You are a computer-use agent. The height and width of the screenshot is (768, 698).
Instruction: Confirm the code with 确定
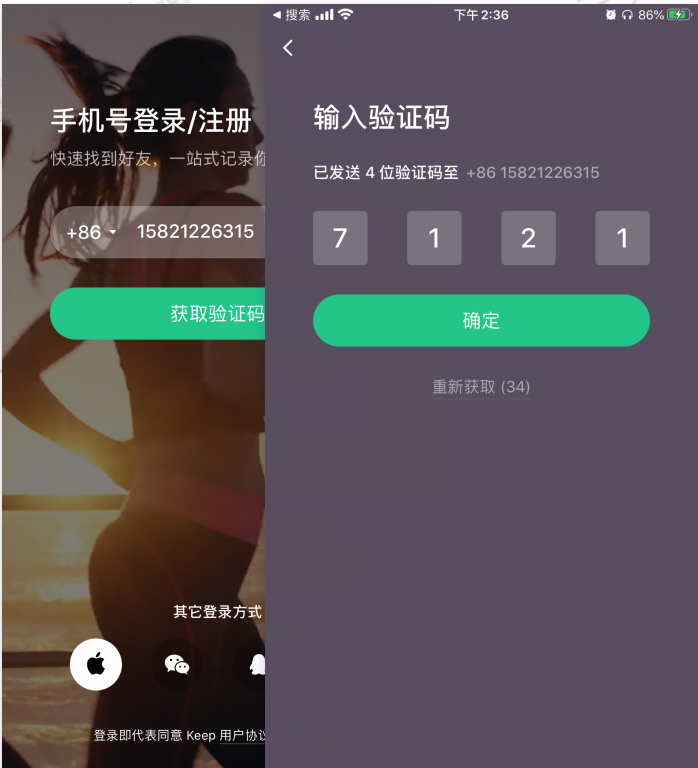point(481,321)
